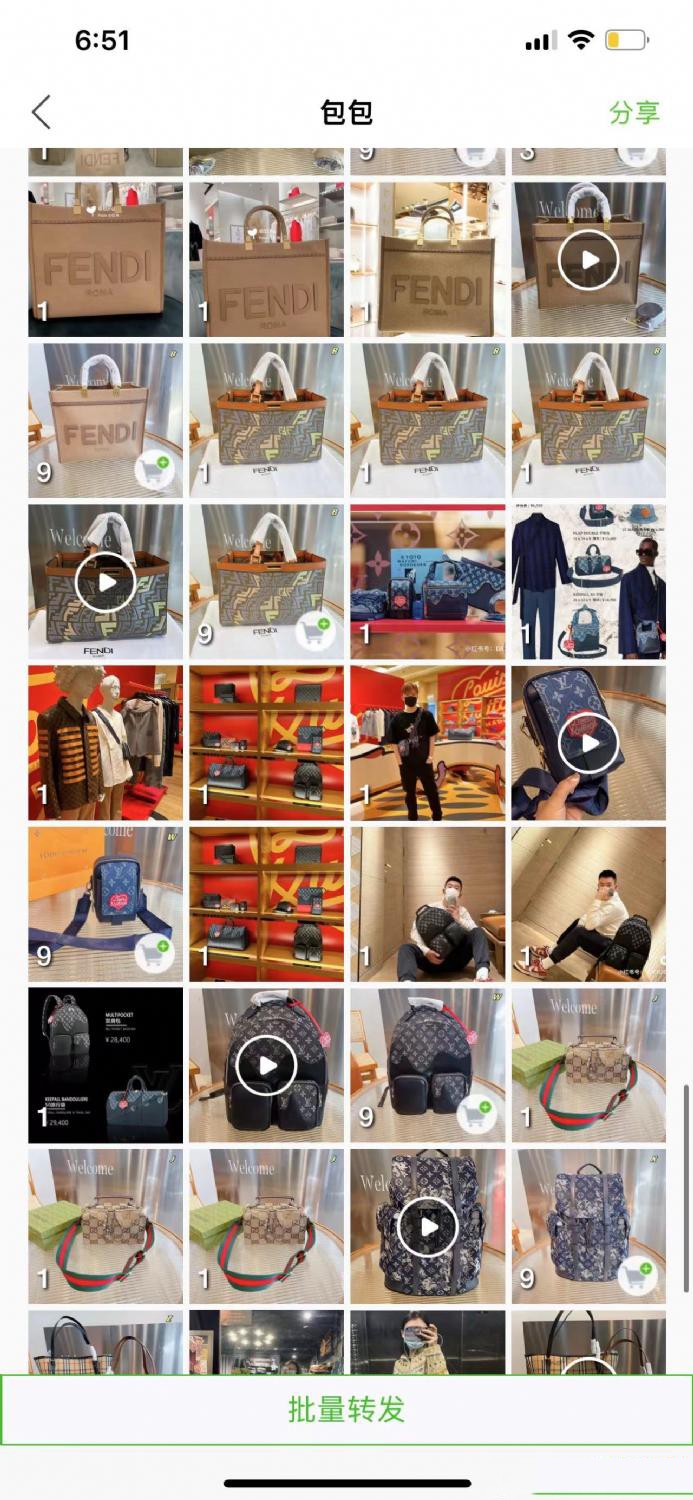
Task: Open the lookbook photo with navy suit
Action: [x=588, y=581]
